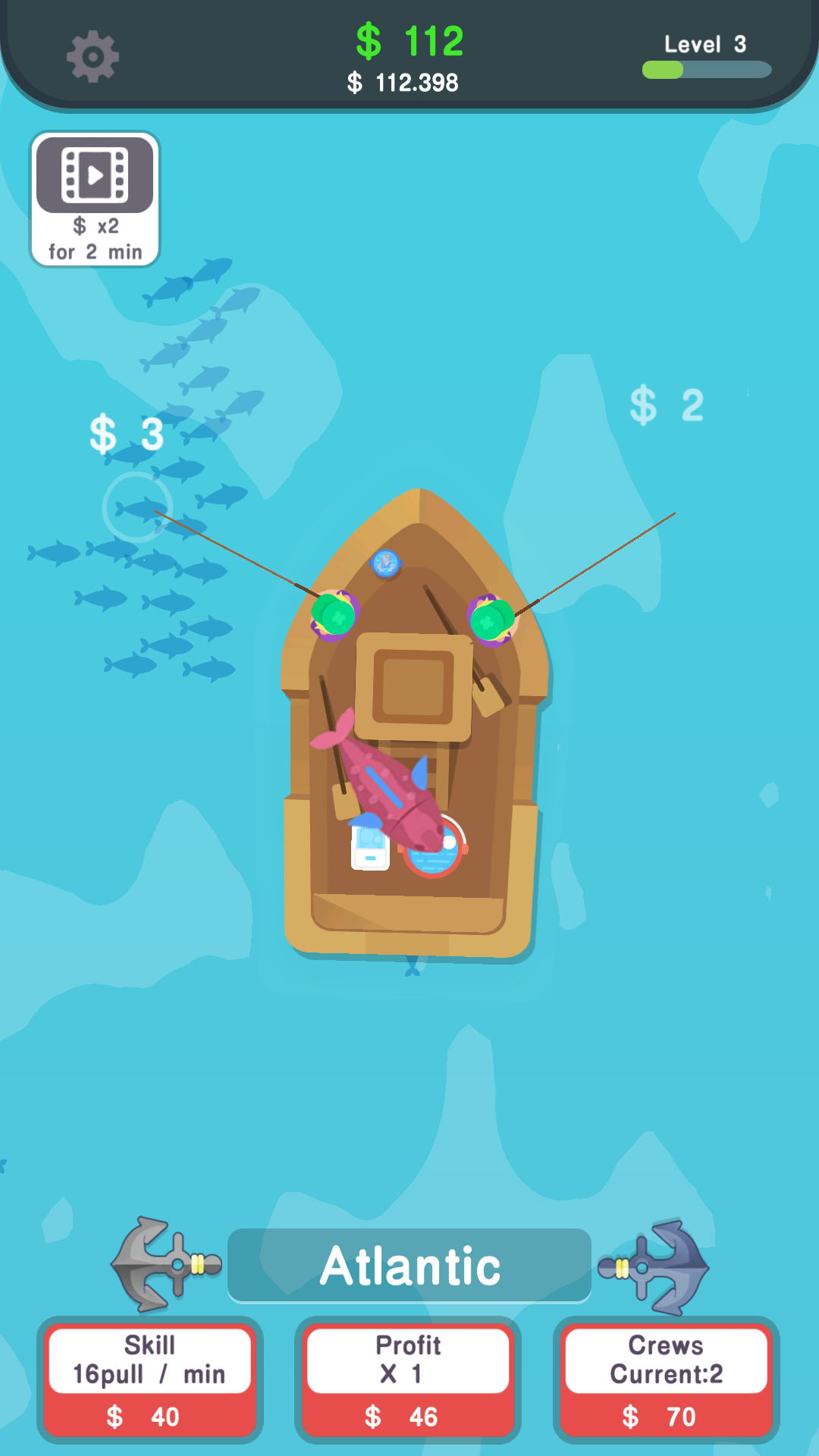
Task: Watch ad for $ x2 boost
Action: [x=94, y=197]
